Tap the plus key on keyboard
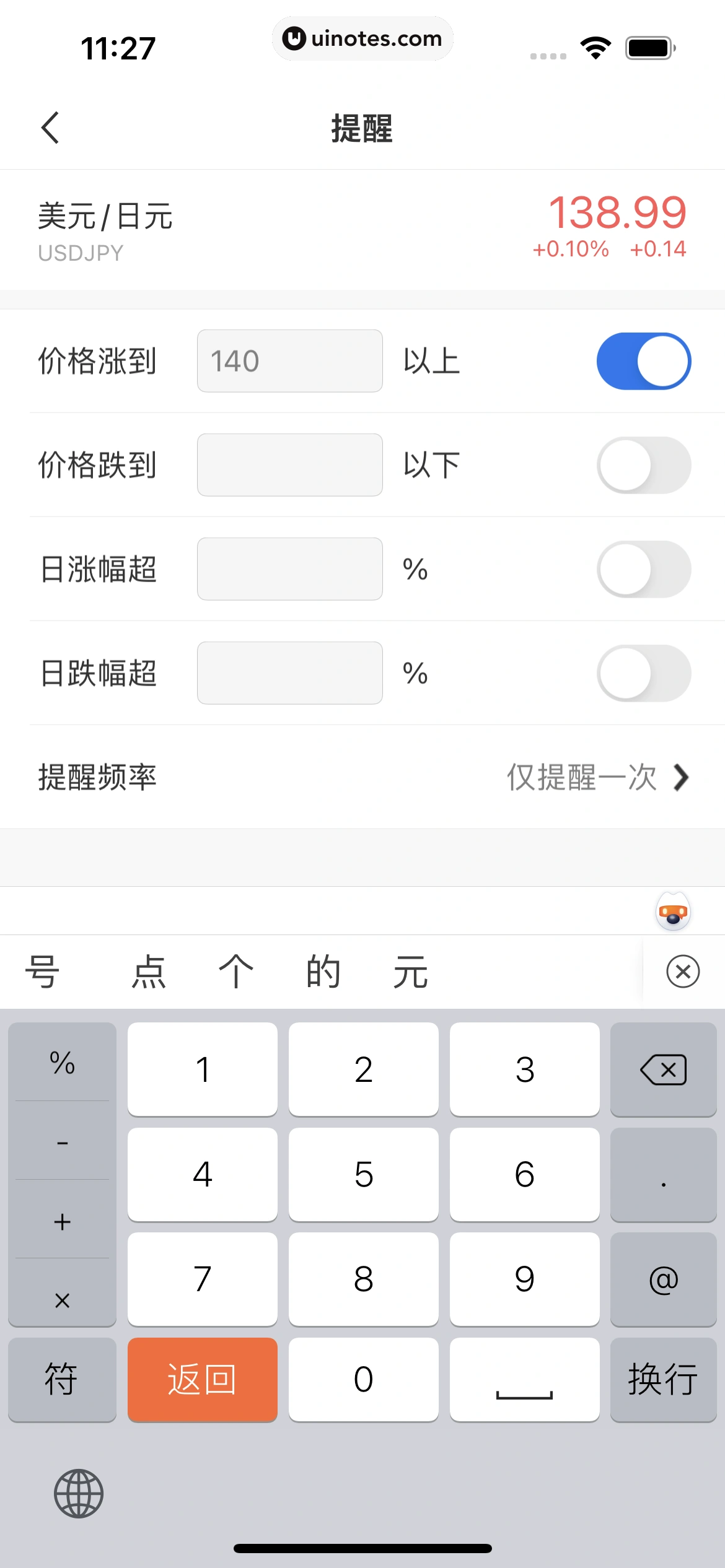Image resolution: width=725 pixels, height=1568 pixels. pos(61,1222)
